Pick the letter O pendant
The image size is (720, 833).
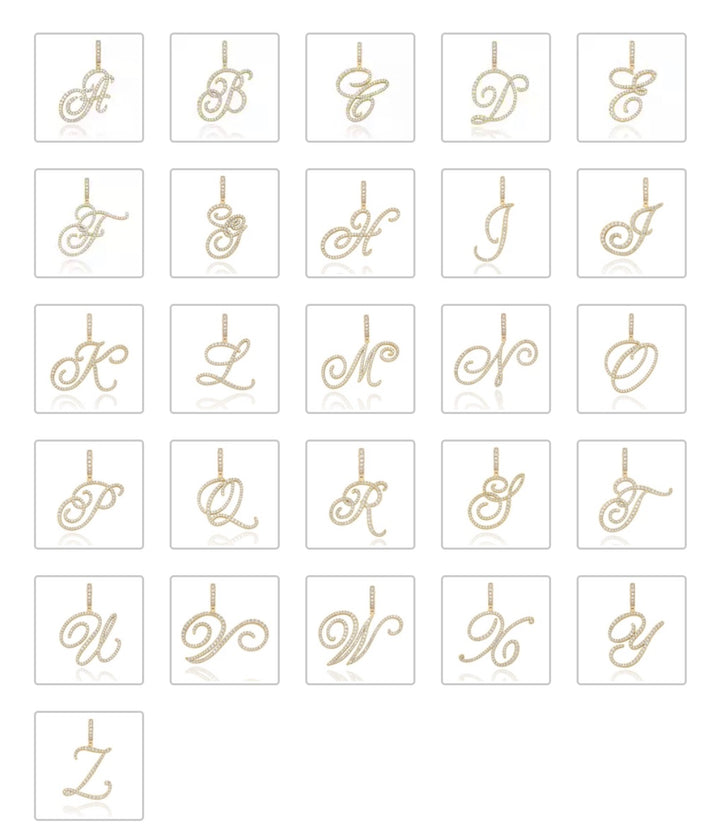click(631, 359)
